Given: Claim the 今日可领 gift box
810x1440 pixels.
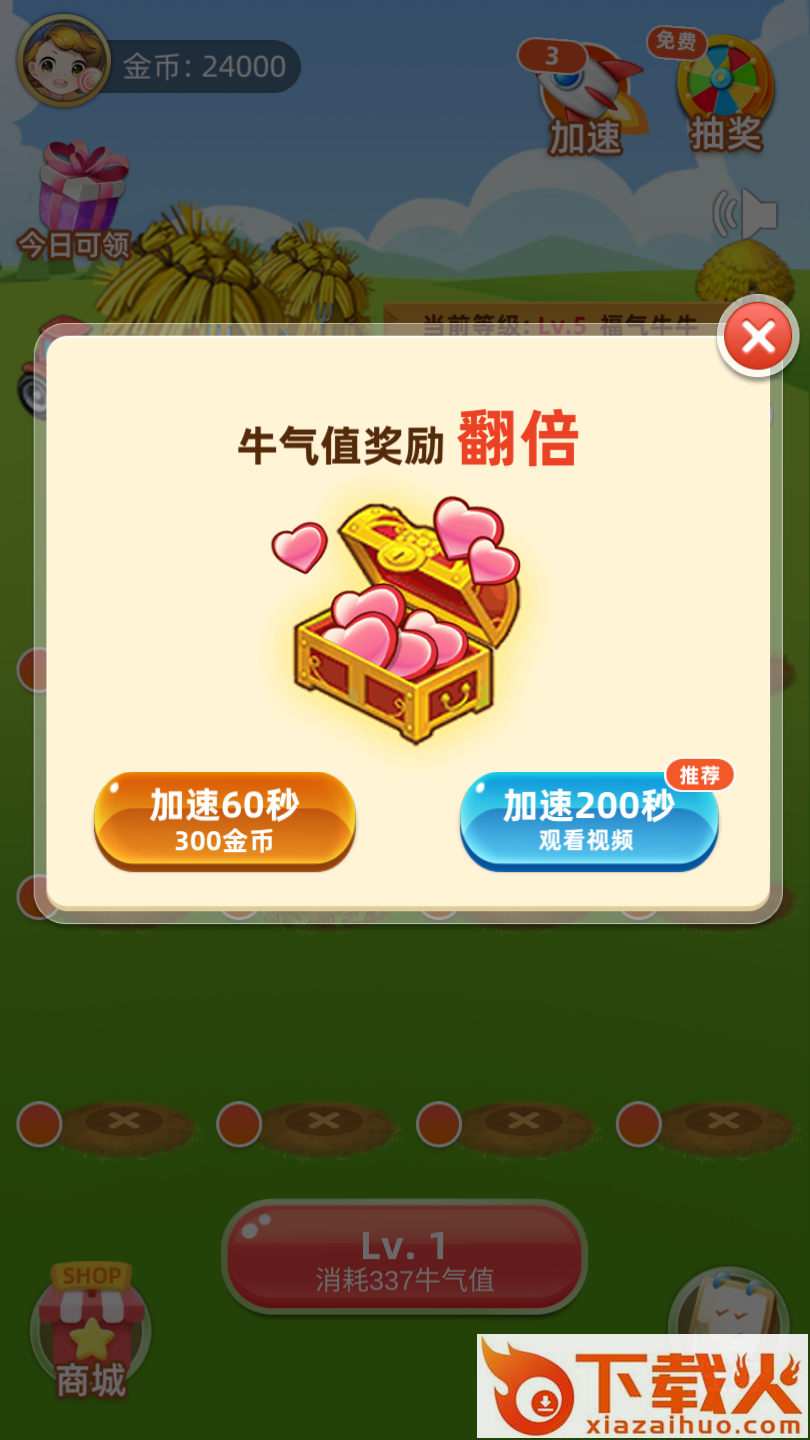Looking at the screenshot, I should pos(80,200).
